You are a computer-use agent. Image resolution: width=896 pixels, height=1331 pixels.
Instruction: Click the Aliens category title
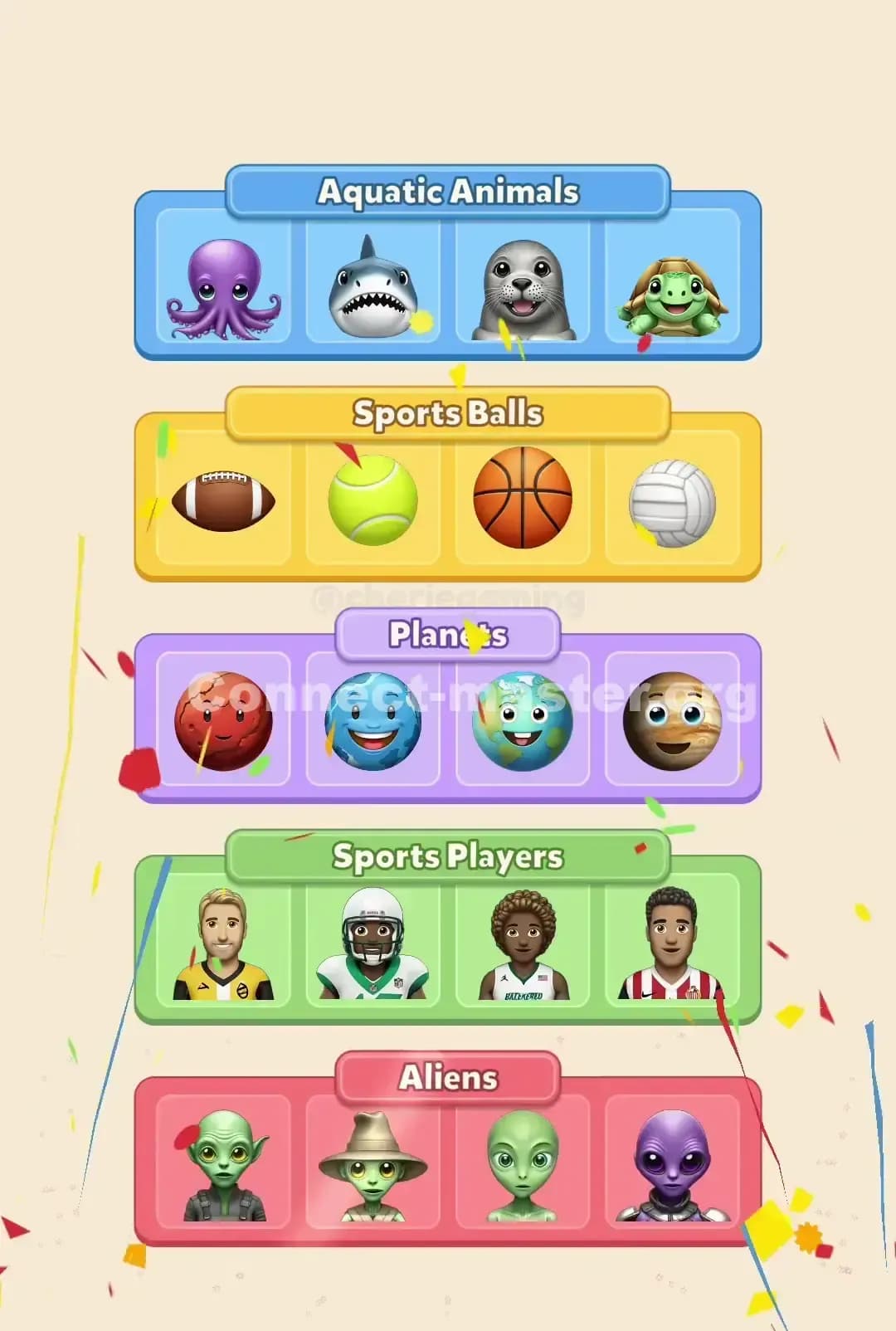[448, 1077]
